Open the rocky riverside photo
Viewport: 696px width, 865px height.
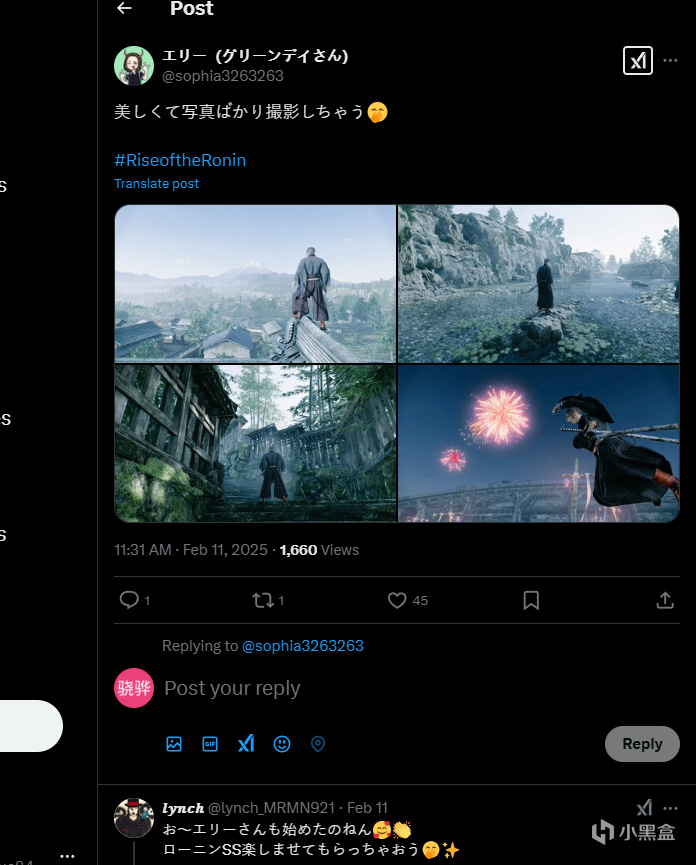pyautogui.click(x=538, y=283)
